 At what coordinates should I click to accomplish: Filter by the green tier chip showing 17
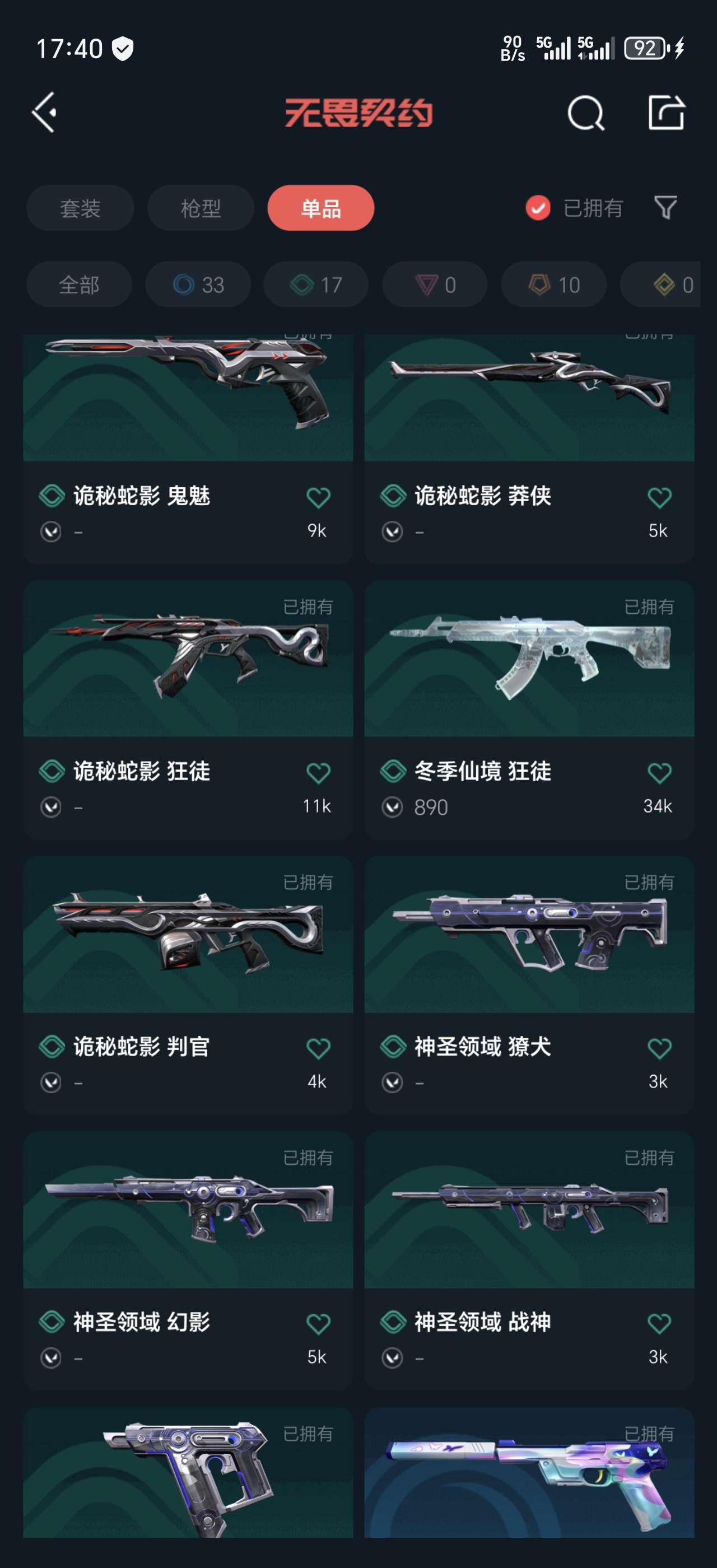pos(316,285)
